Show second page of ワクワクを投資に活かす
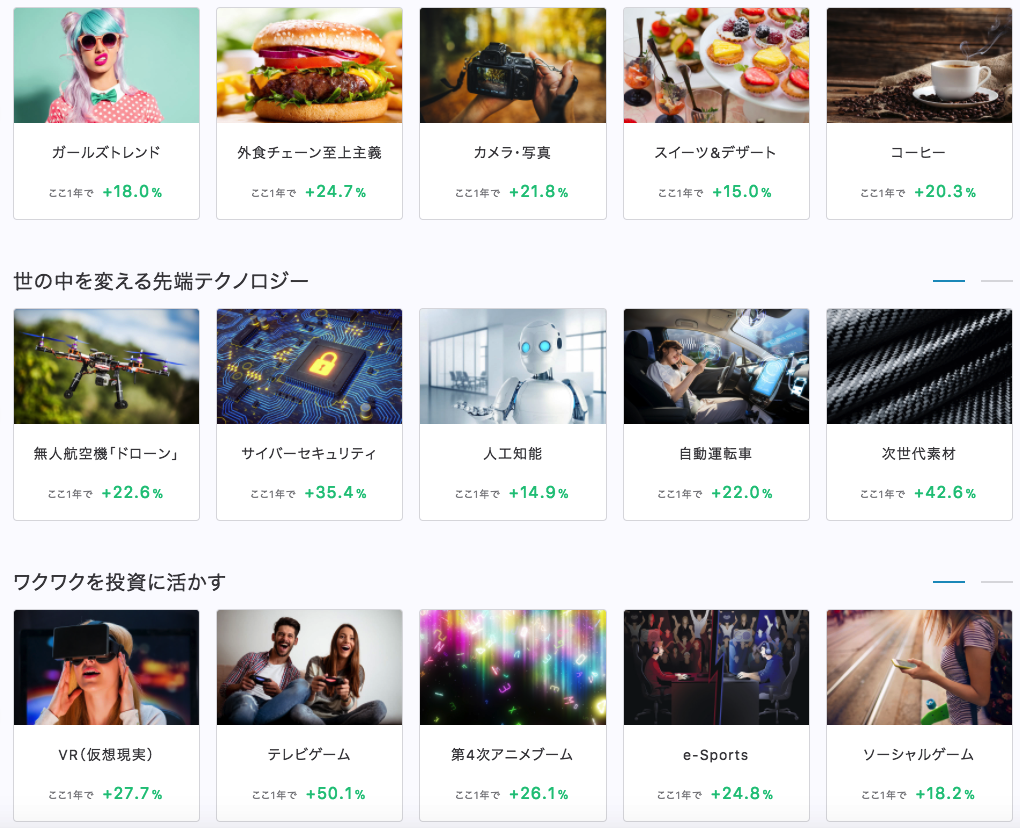The height and width of the screenshot is (828, 1020). [x=996, y=581]
